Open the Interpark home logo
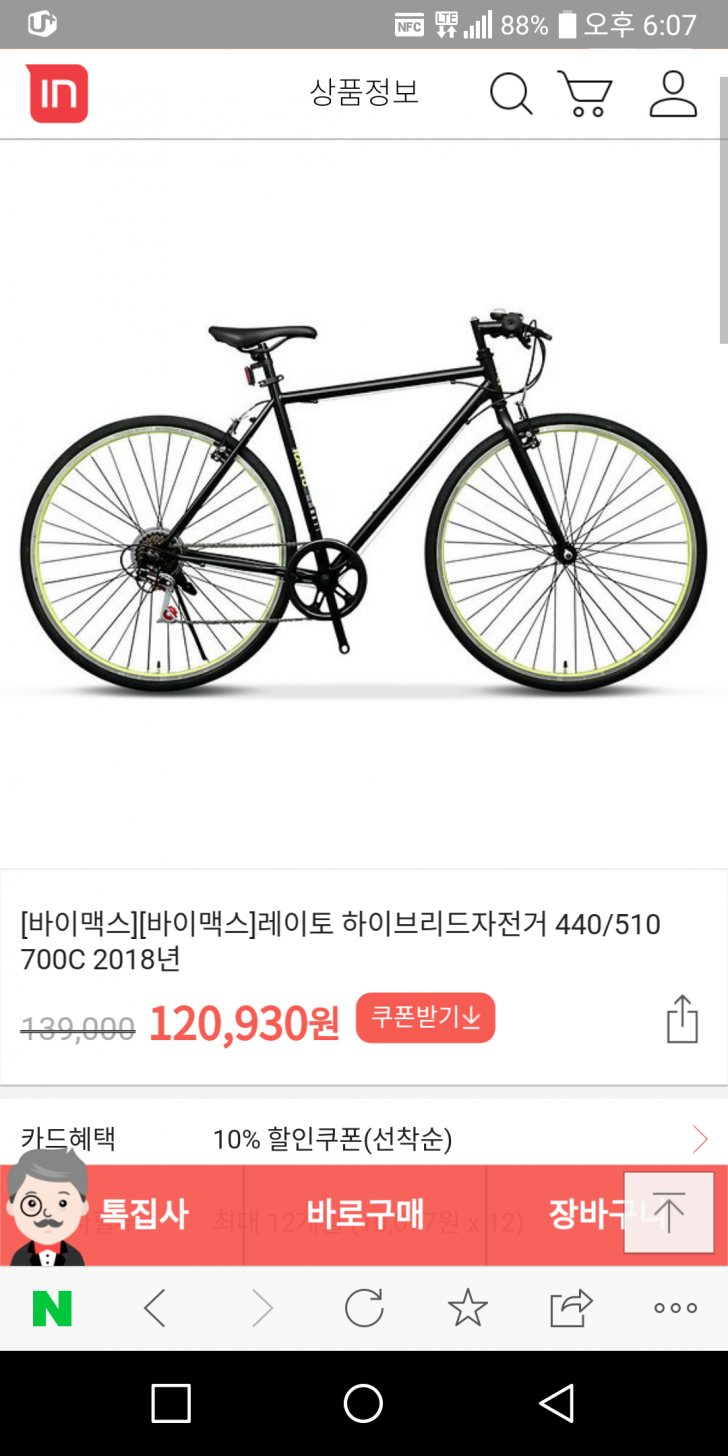 pyautogui.click(x=59, y=94)
